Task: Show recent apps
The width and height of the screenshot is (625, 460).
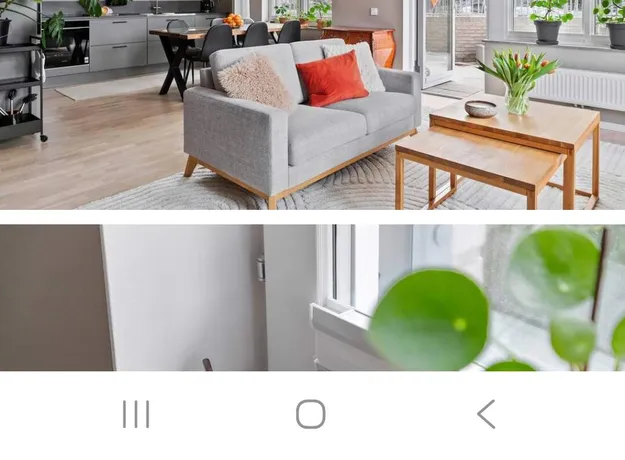Action: tap(136, 414)
